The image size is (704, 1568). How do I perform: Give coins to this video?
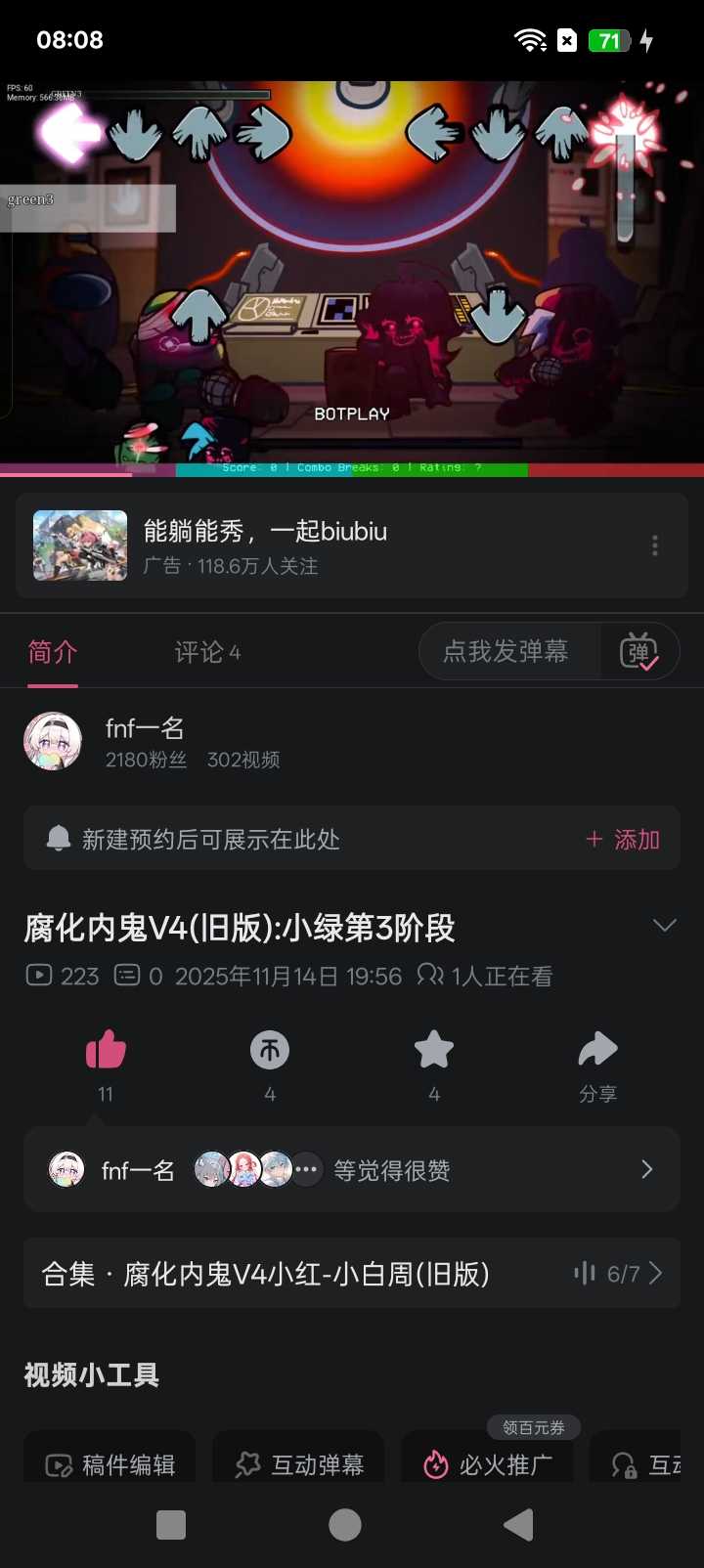pos(270,1051)
